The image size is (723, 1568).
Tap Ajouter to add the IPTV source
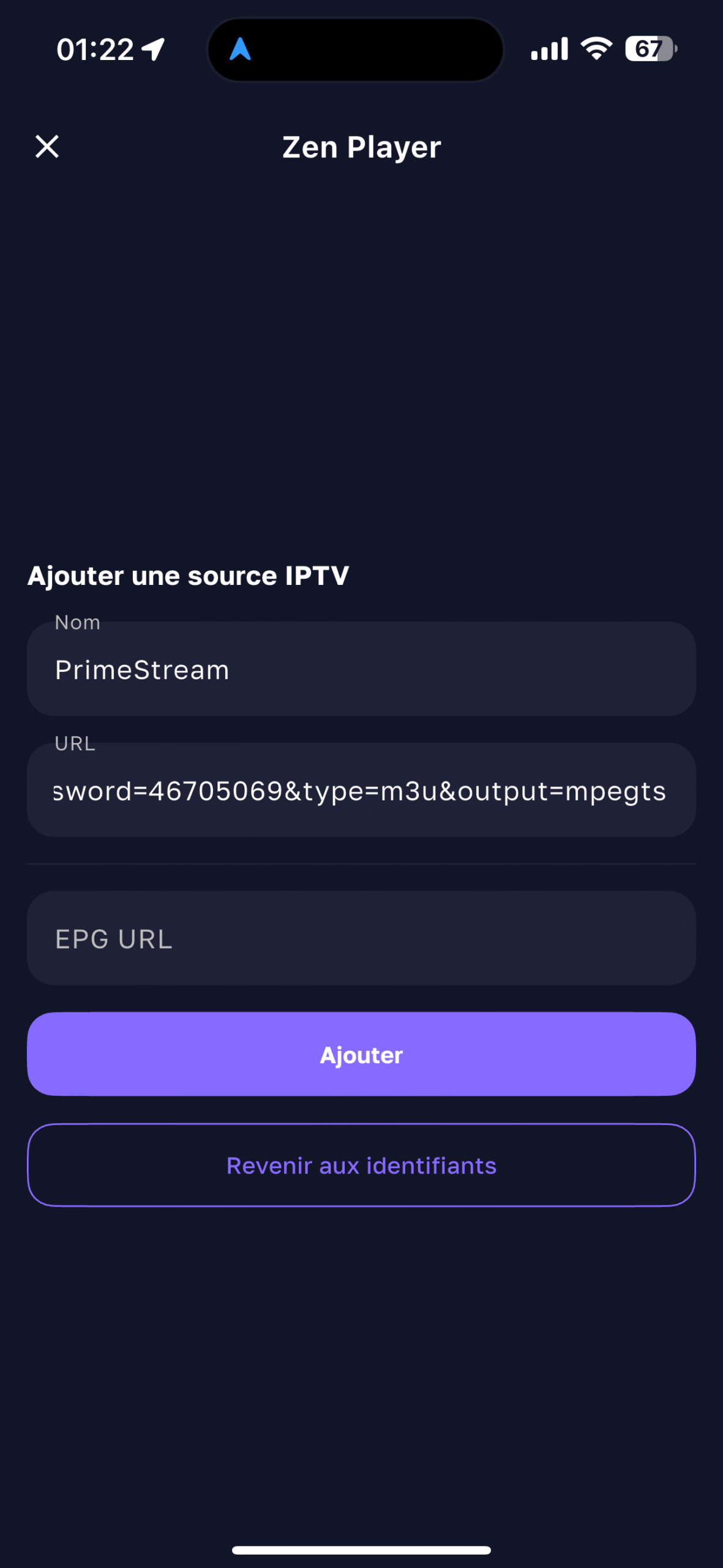[361, 1054]
